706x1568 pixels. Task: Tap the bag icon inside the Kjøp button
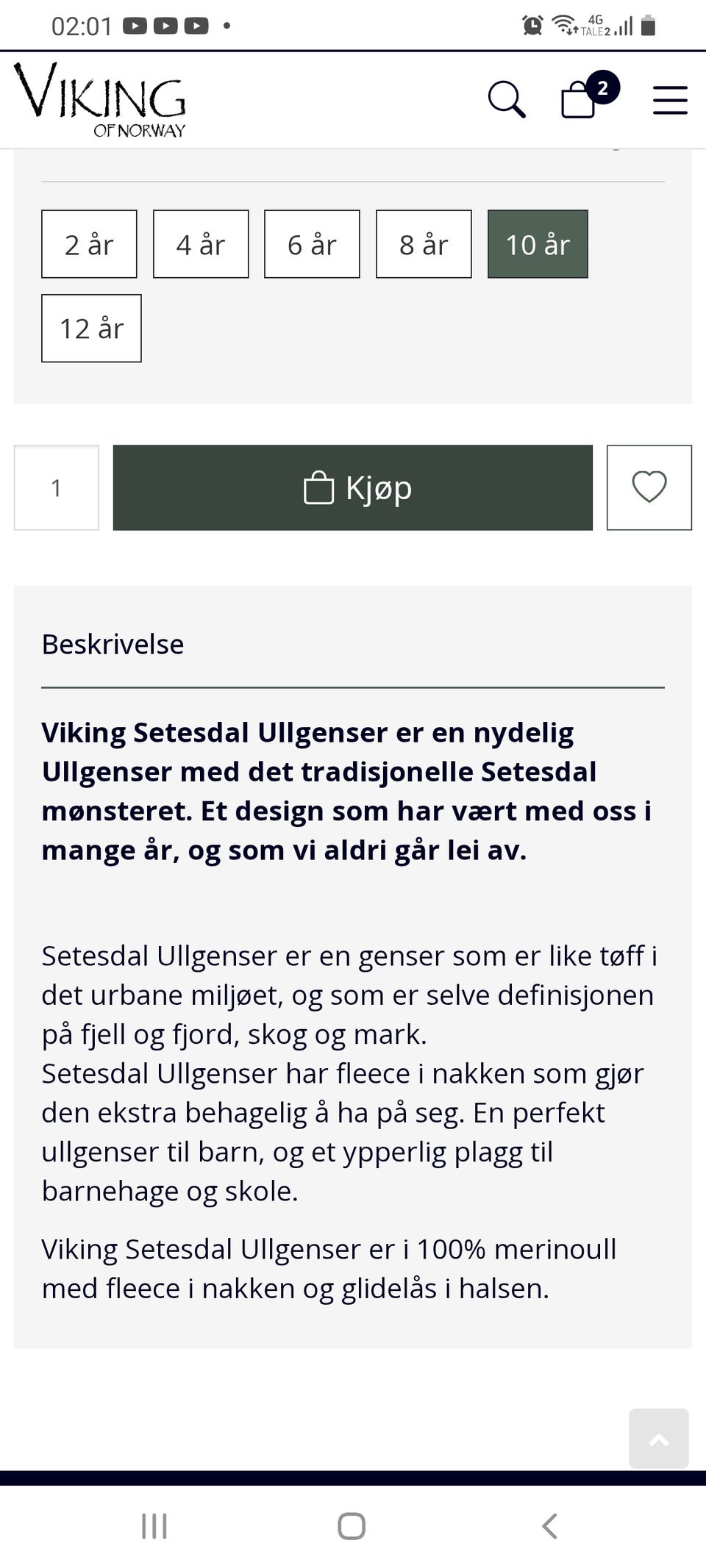321,487
